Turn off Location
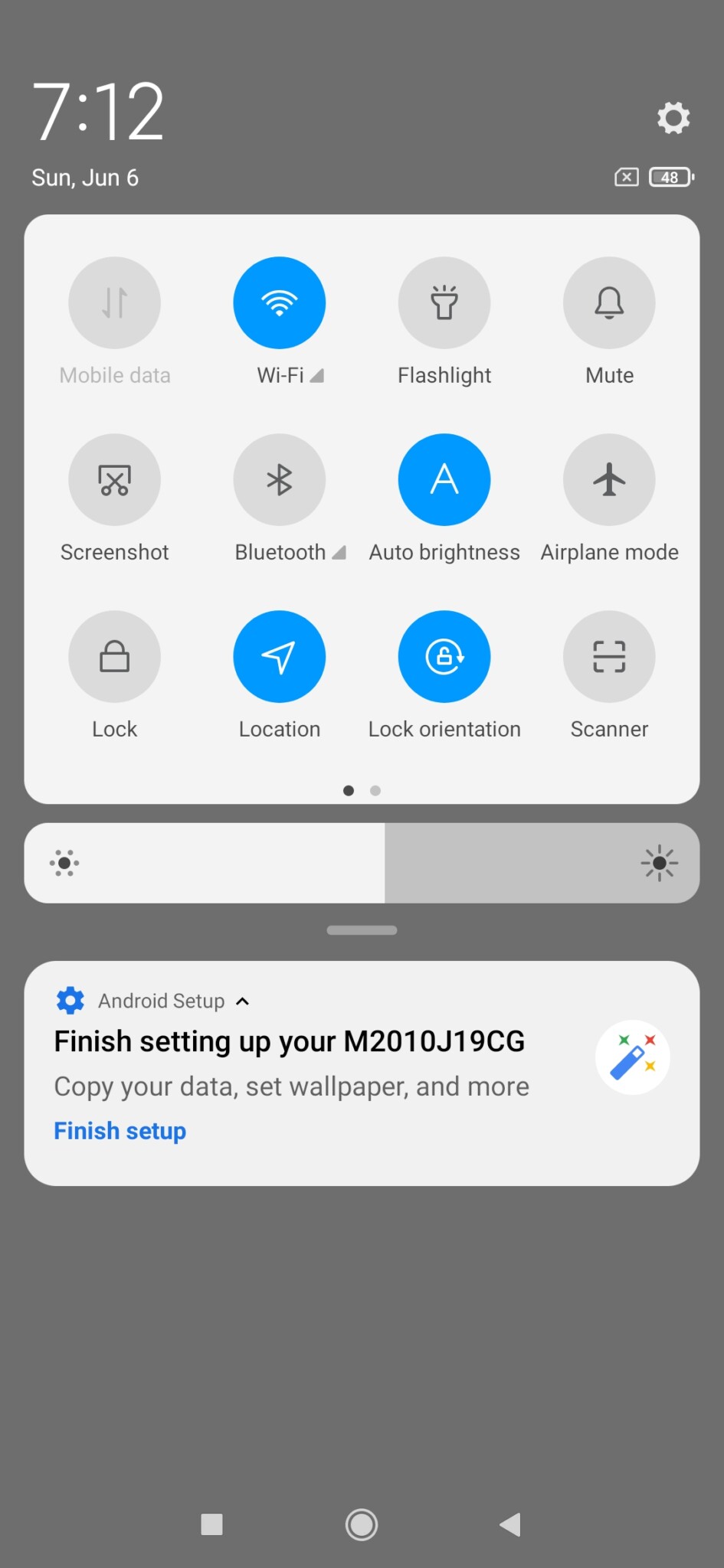The image size is (724, 1568). pyautogui.click(x=280, y=657)
